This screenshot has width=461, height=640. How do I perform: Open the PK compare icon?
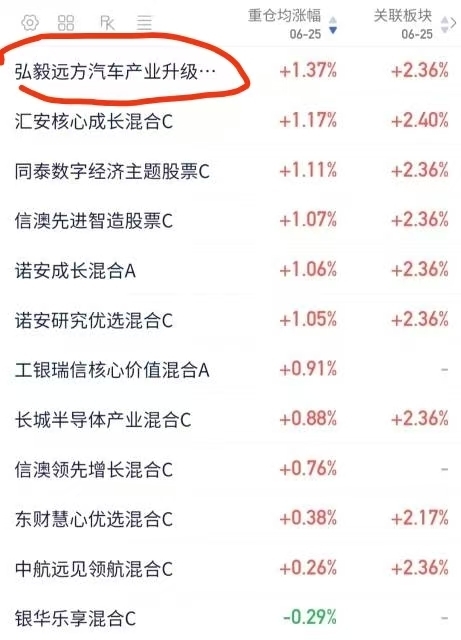(107, 23)
